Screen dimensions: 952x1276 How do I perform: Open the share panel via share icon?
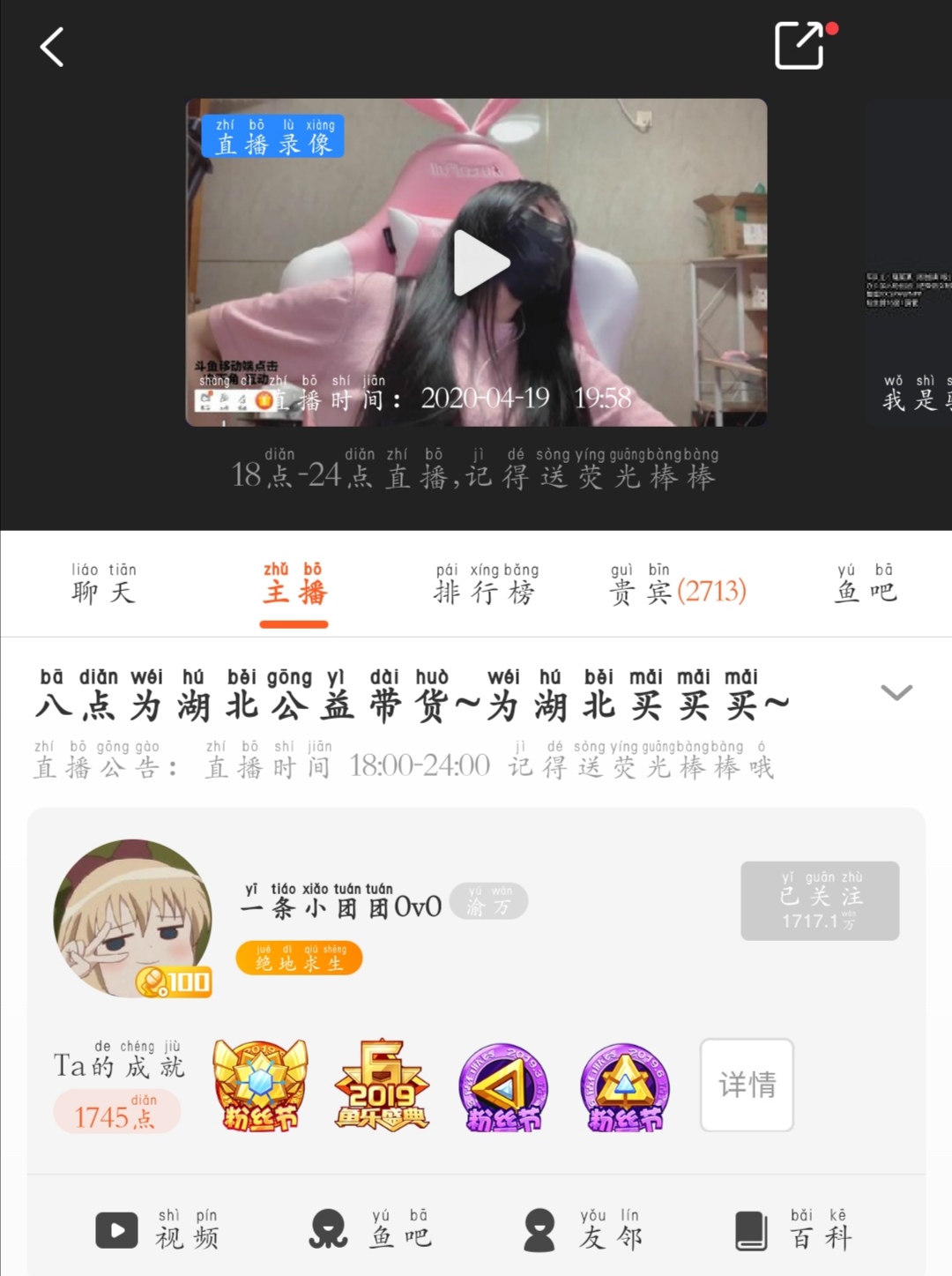point(800,46)
